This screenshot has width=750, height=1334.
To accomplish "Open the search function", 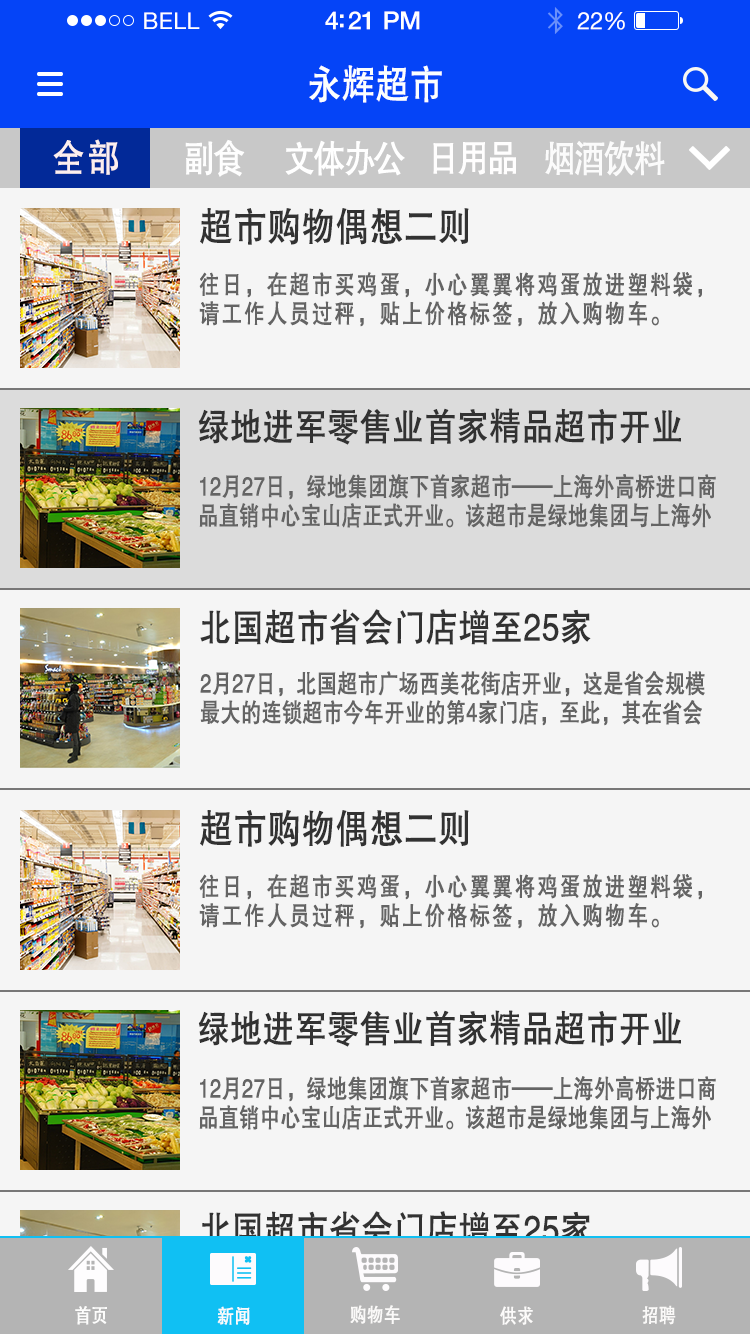I will tap(701, 85).
